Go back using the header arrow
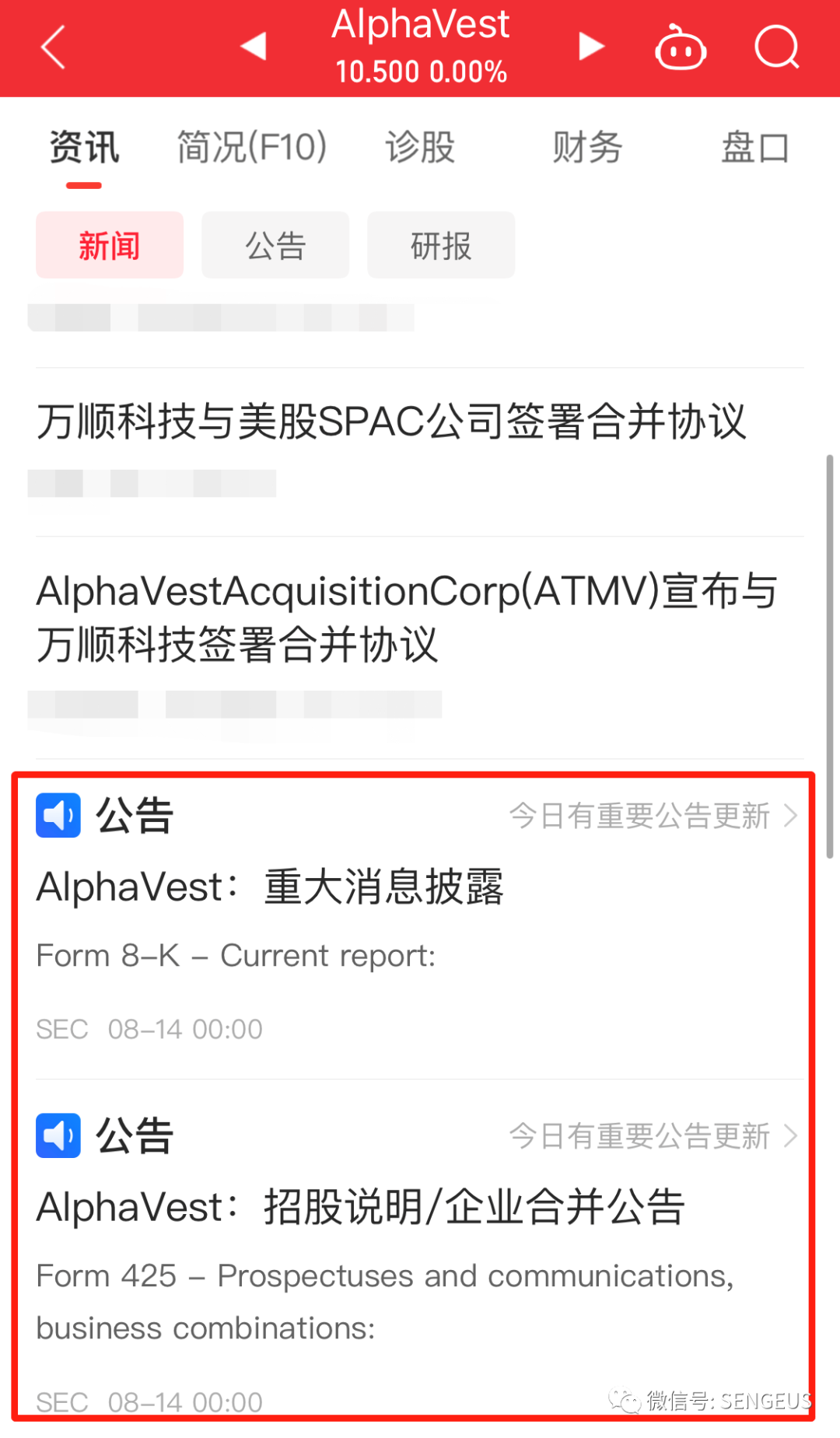The height and width of the screenshot is (1438, 840). click(x=53, y=47)
